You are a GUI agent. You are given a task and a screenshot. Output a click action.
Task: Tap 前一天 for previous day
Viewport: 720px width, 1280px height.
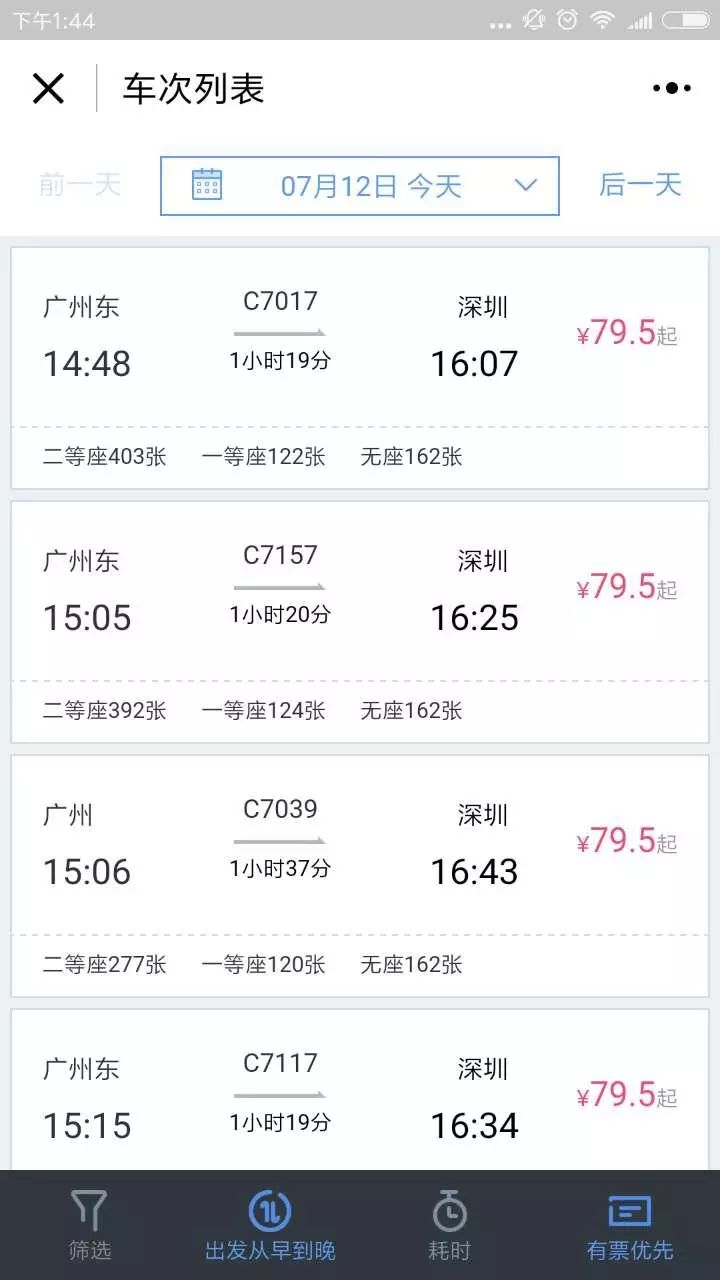coord(79,185)
